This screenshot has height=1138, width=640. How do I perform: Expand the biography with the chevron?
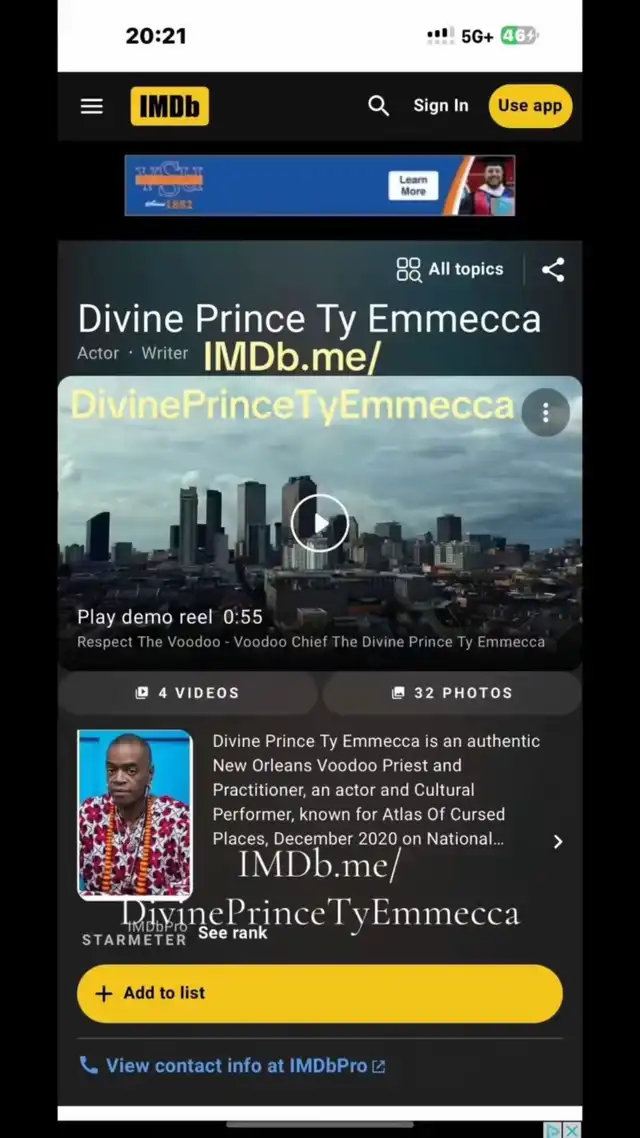click(x=557, y=841)
